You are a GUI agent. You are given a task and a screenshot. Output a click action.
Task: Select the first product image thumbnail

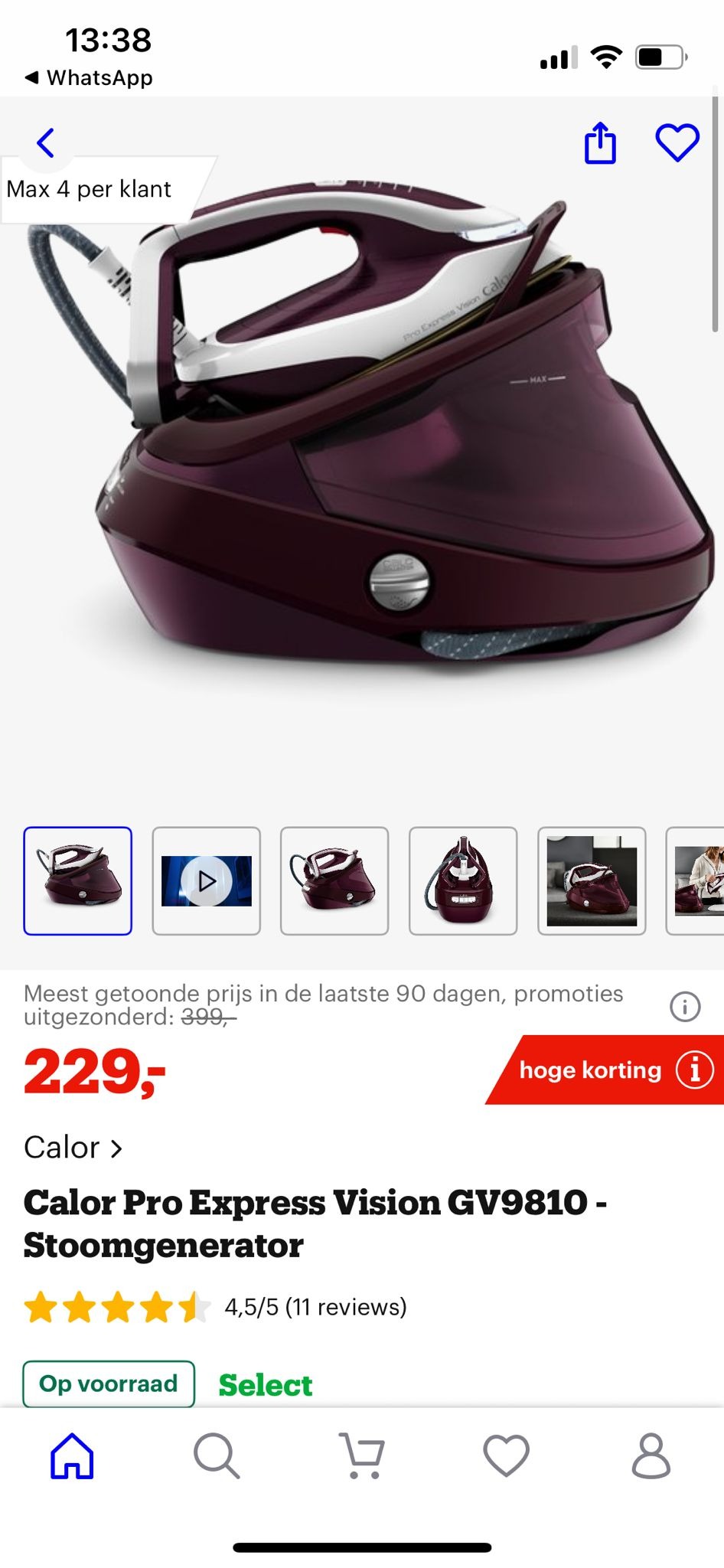click(x=77, y=880)
